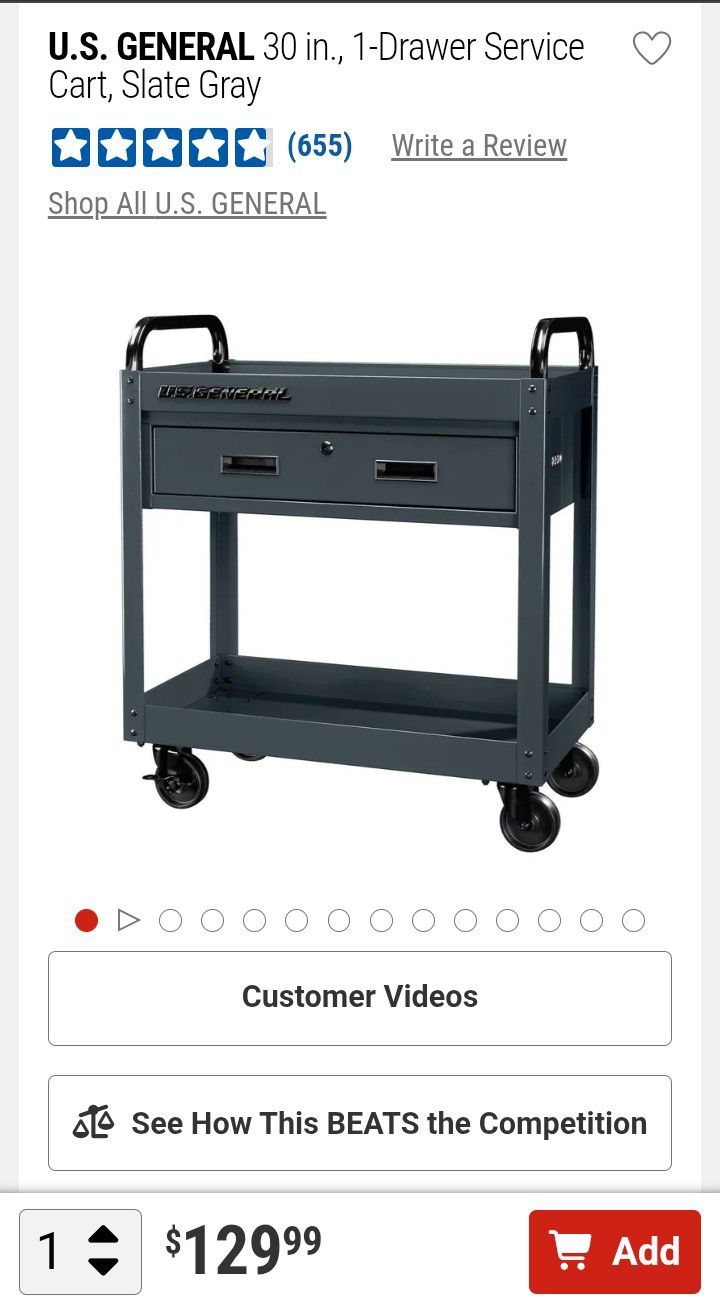Select the video play indicator in carousel
This screenshot has width=720, height=1310.
point(129,920)
